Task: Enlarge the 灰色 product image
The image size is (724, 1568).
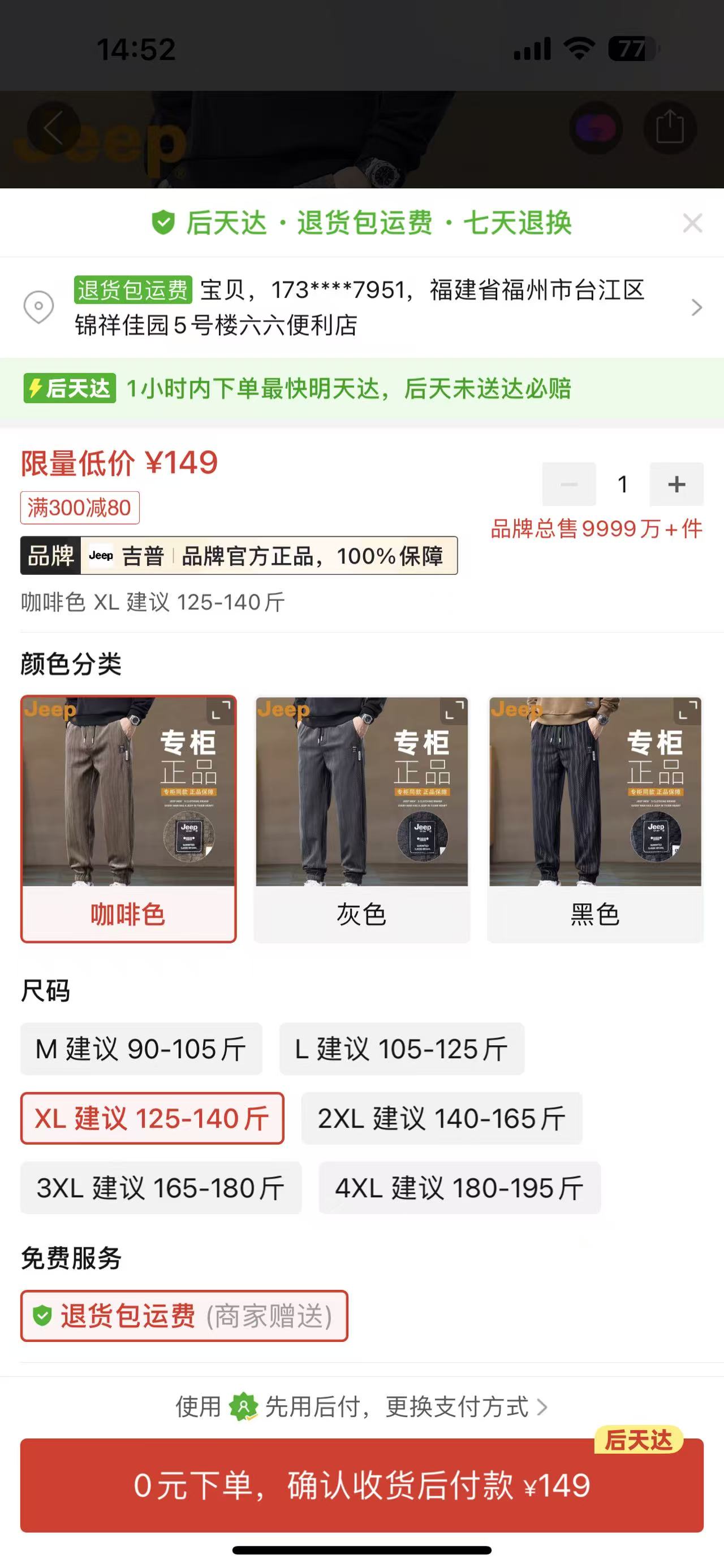Action: coord(454,711)
